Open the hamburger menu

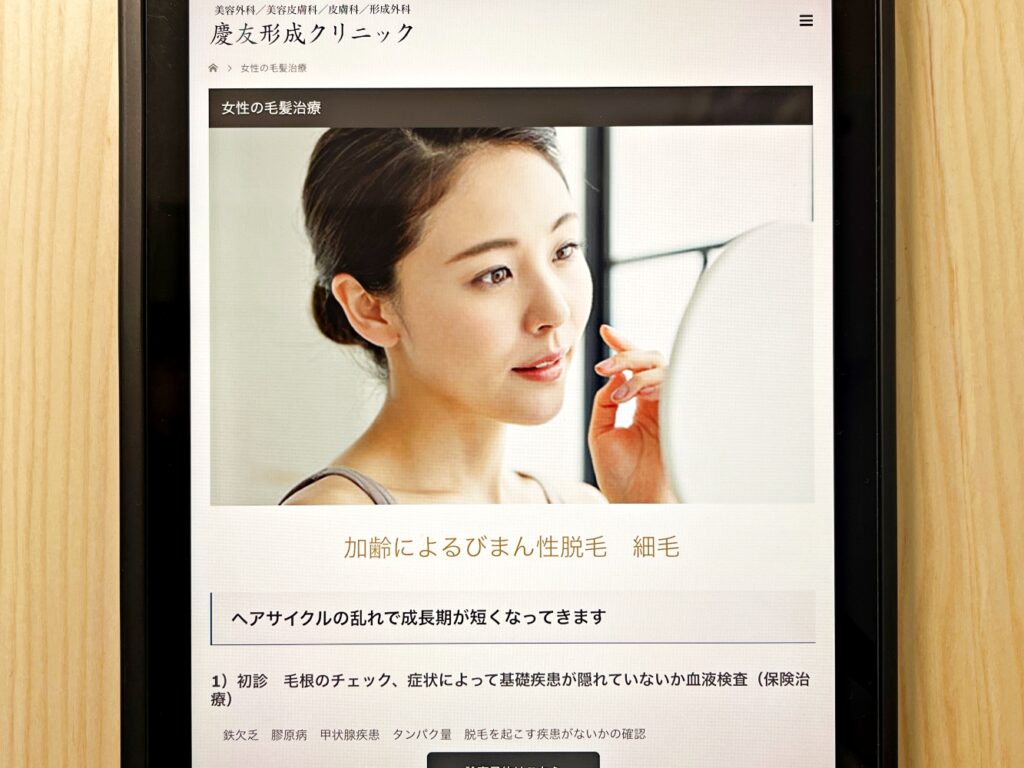pyautogui.click(x=806, y=21)
